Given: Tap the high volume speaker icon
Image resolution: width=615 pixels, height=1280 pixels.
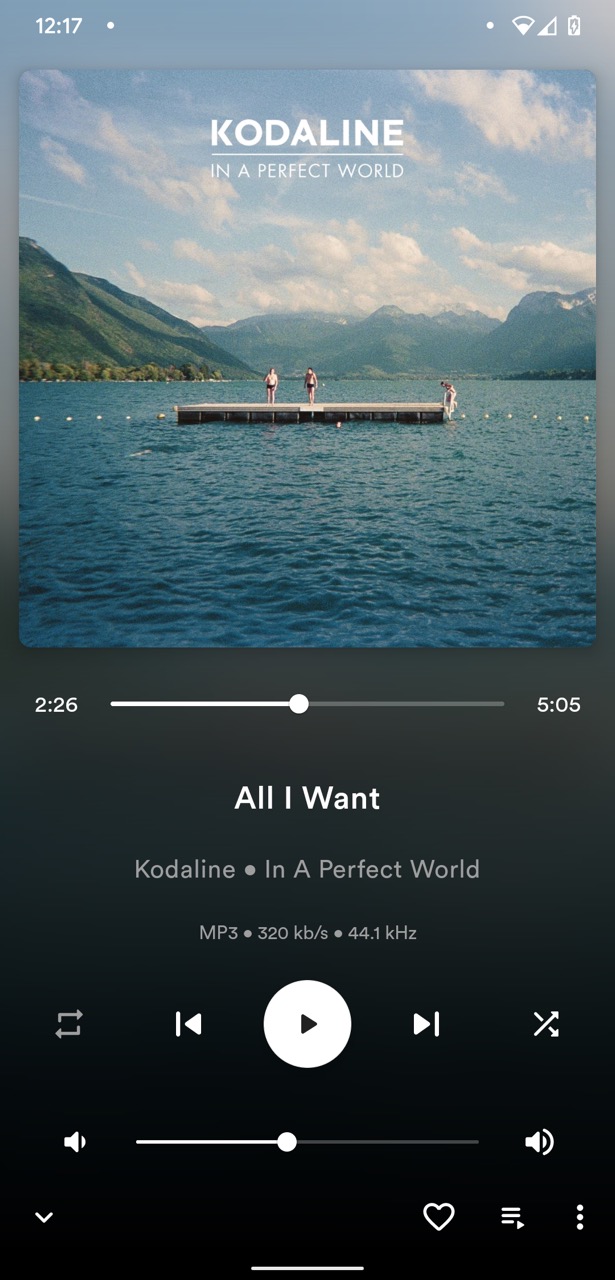Looking at the screenshot, I should (x=539, y=1142).
